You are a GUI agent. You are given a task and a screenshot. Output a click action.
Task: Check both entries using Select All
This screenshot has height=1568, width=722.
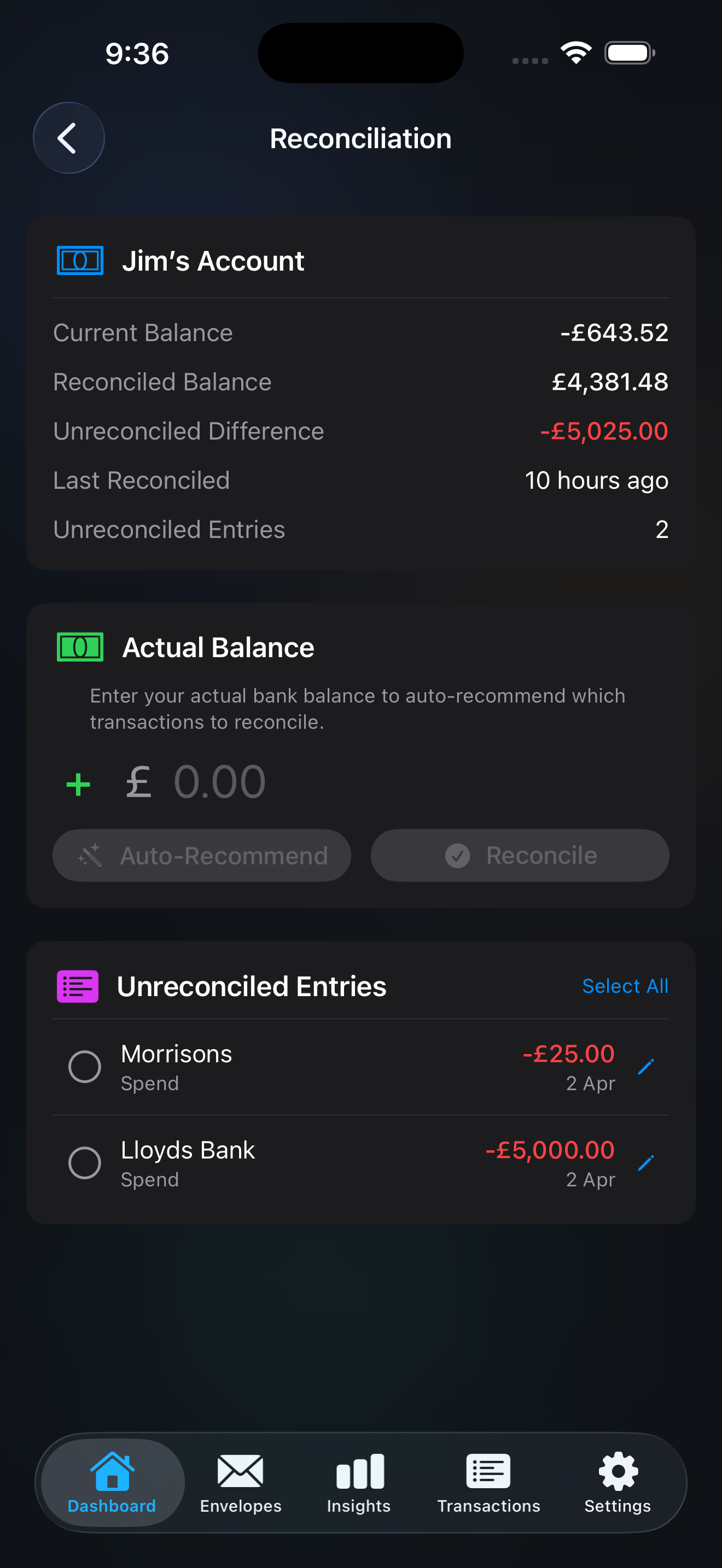625,986
